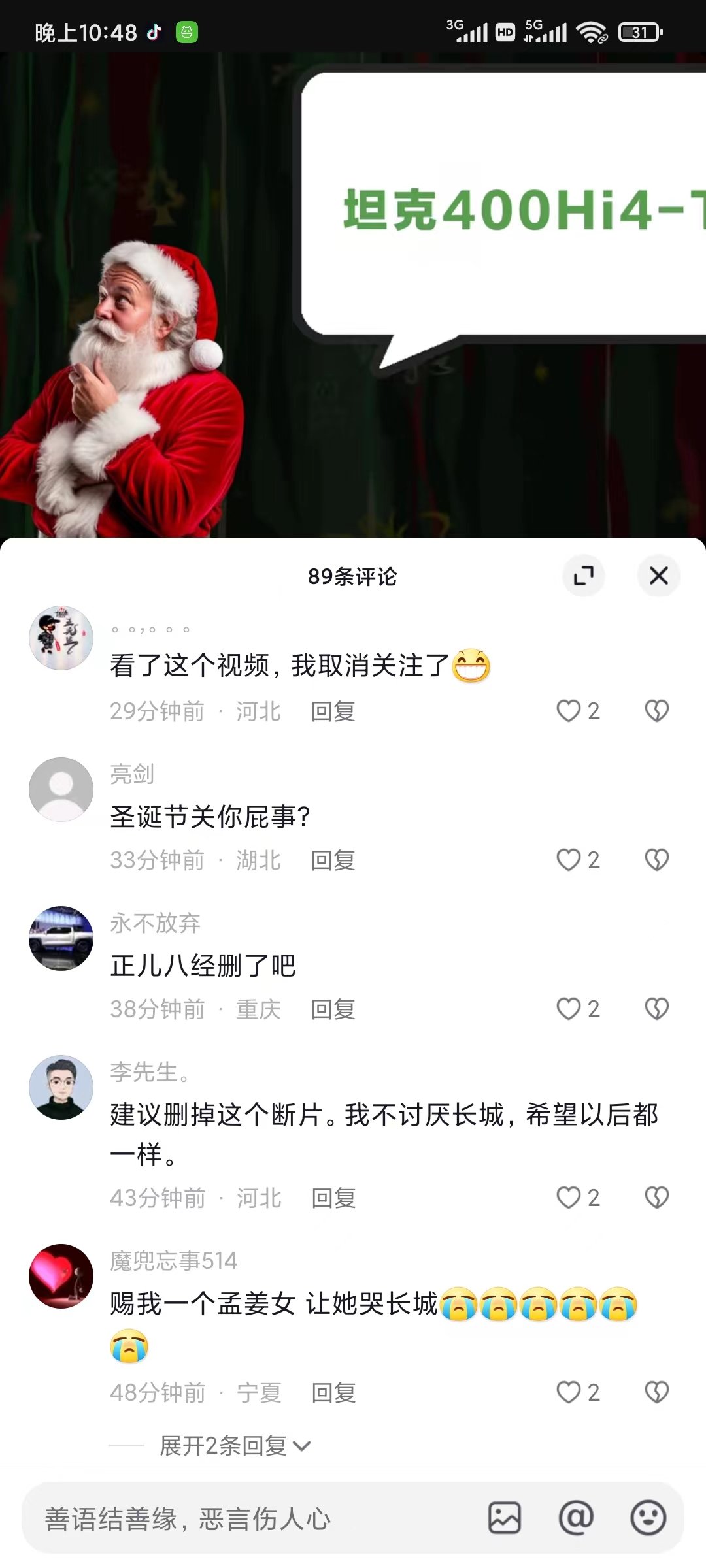This screenshot has width=706, height=1568.
Task: Expand comments to full screen
Action: click(583, 576)
